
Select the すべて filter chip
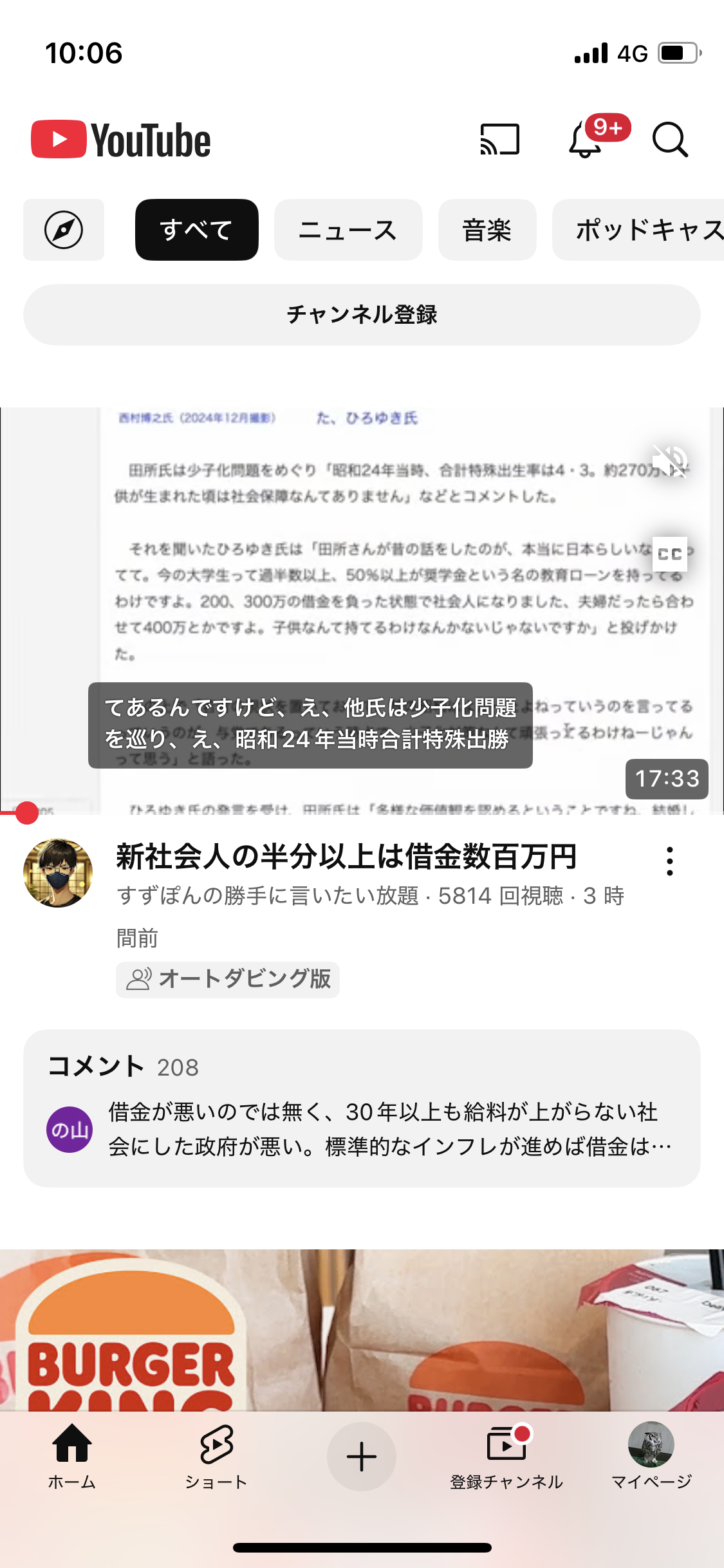pos(196,230)
